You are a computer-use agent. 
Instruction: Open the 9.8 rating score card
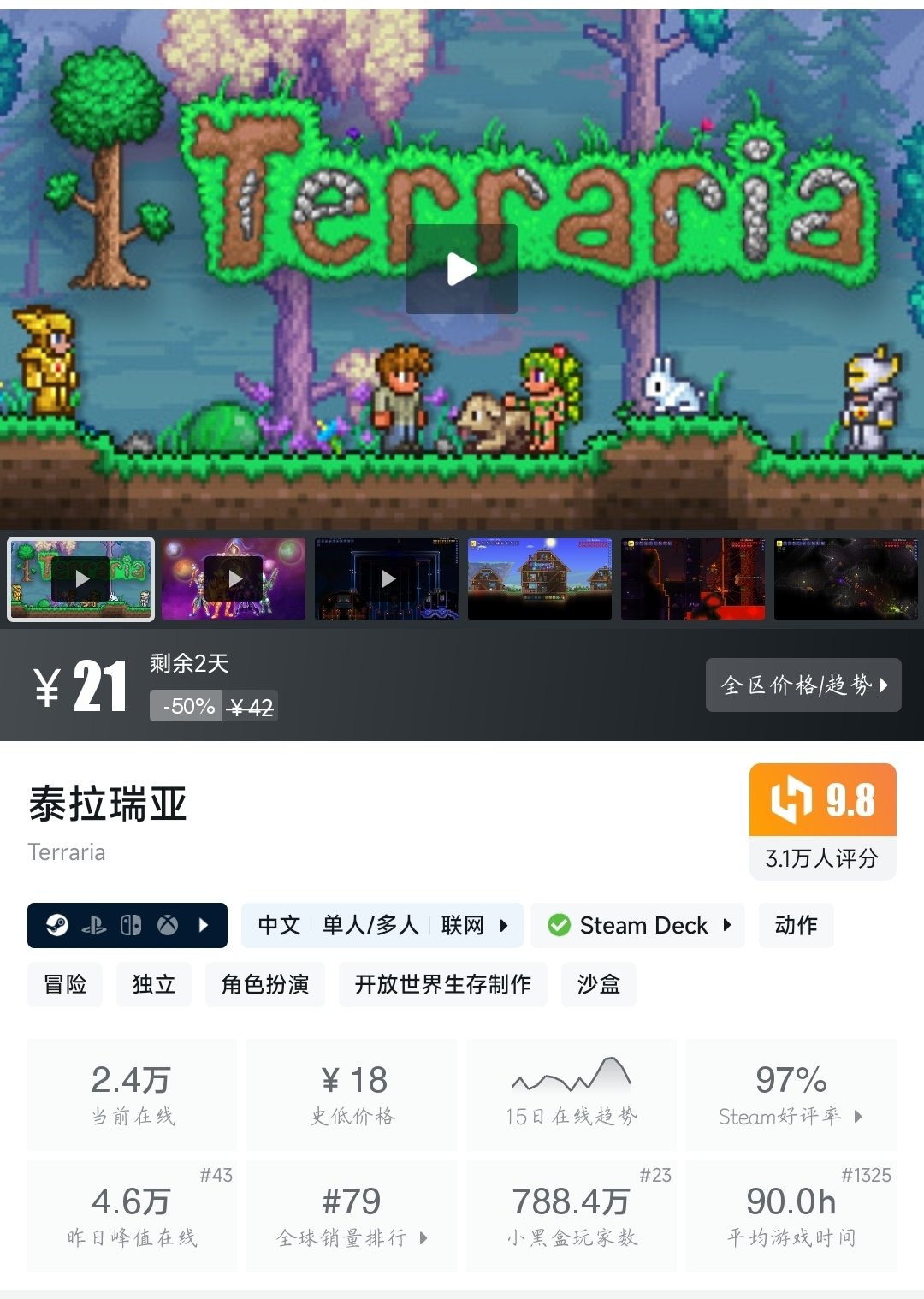click(822, 821)
